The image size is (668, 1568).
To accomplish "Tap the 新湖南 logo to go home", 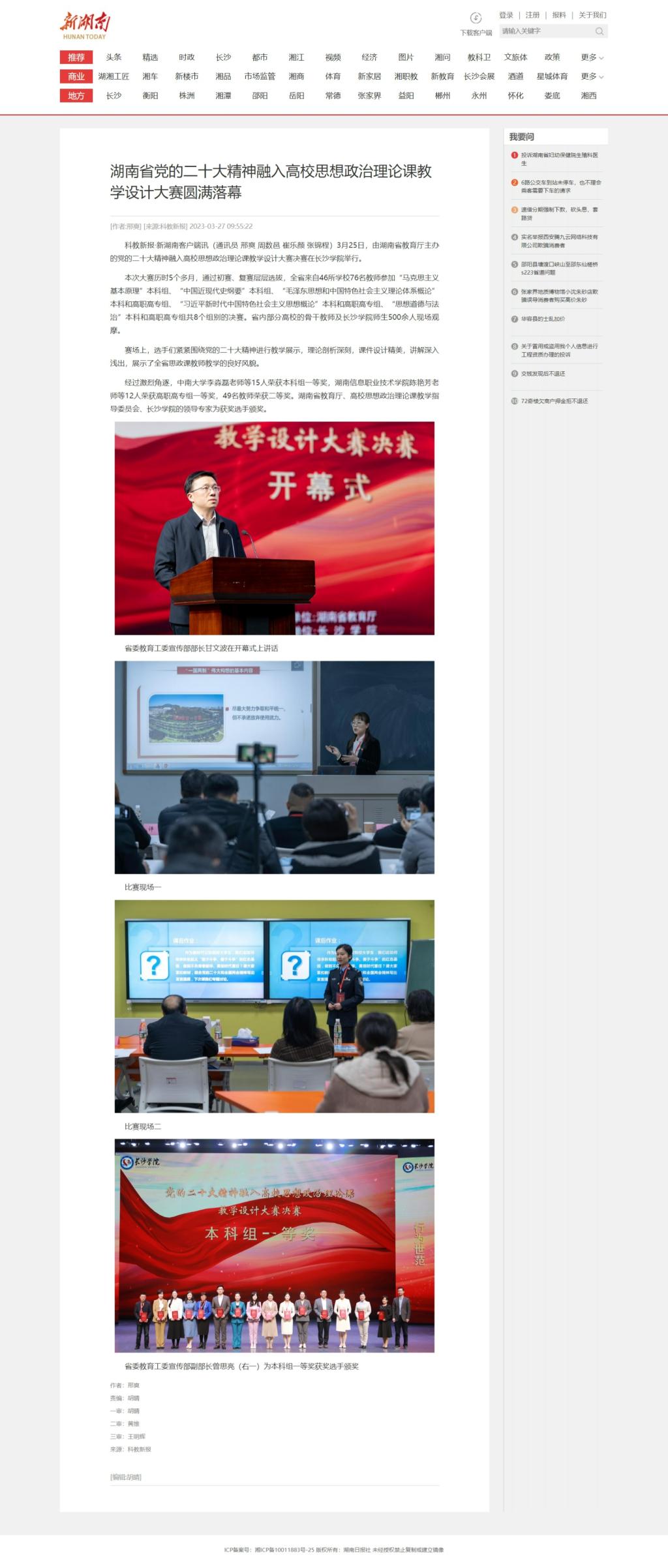I will pyautogui.click(x=85, y=26).
